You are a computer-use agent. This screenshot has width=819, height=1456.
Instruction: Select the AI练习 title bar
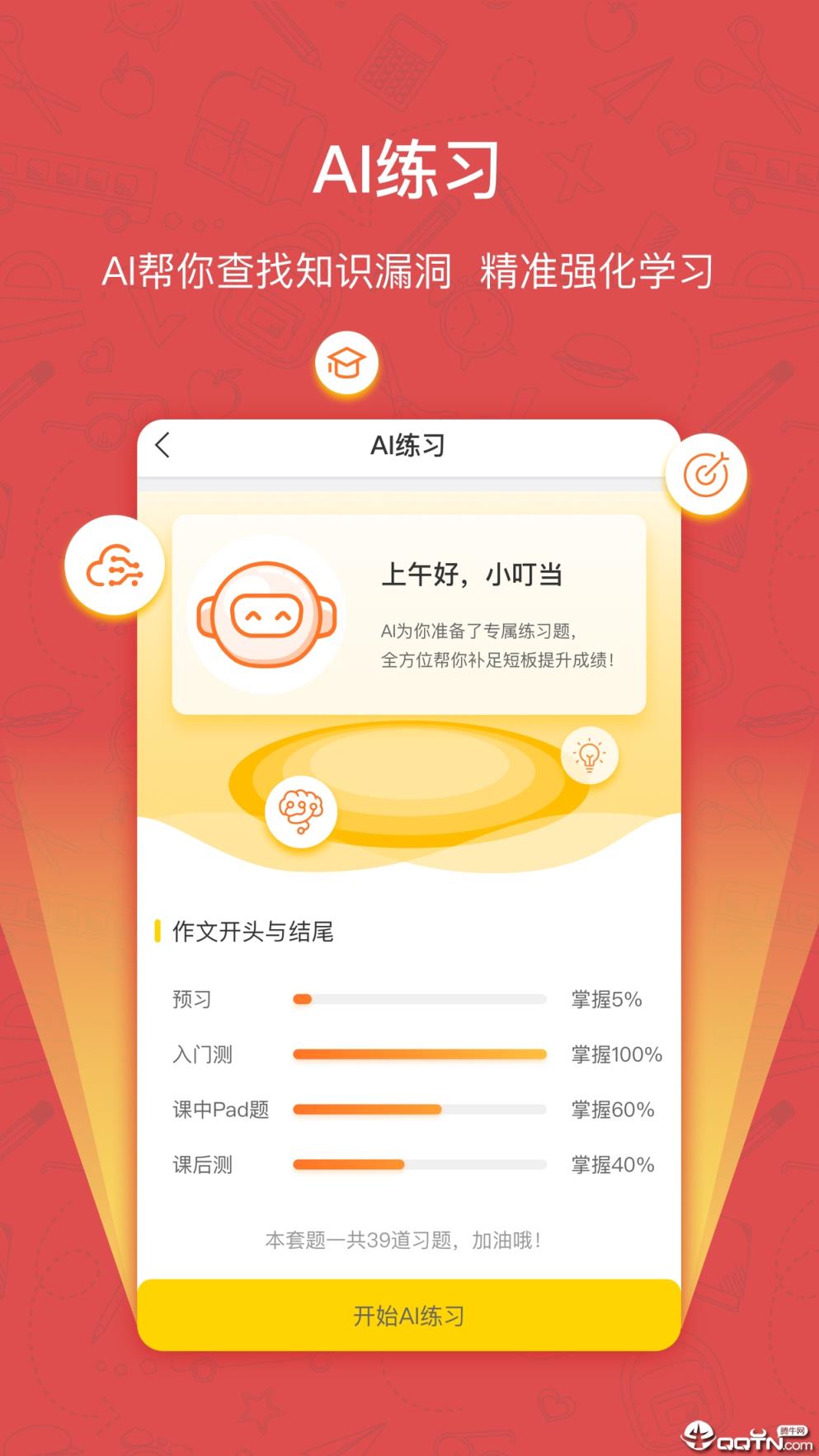click(408, 444)
